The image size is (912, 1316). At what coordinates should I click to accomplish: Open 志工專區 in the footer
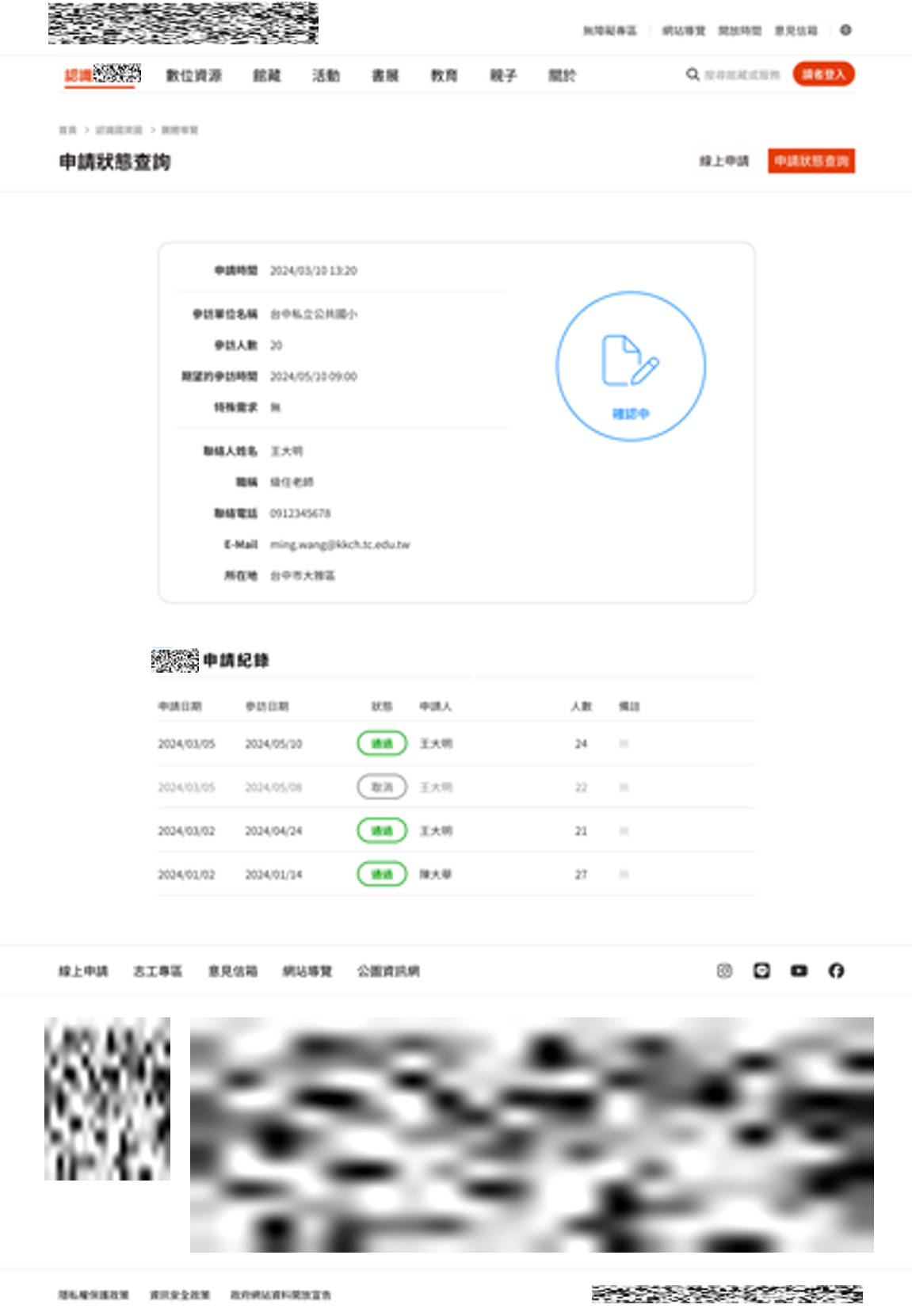(x=157, y=971)
